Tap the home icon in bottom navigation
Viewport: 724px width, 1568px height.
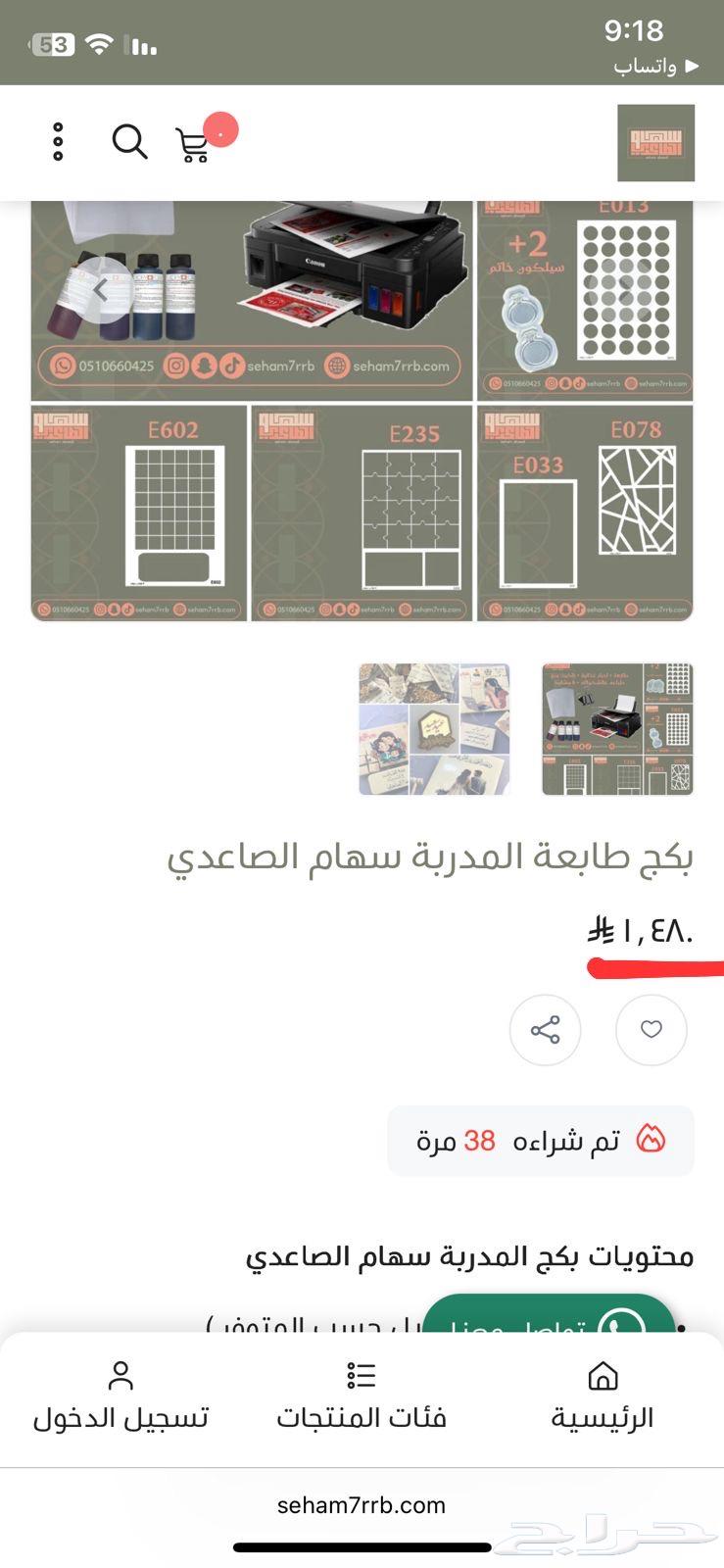point(602,1377)
